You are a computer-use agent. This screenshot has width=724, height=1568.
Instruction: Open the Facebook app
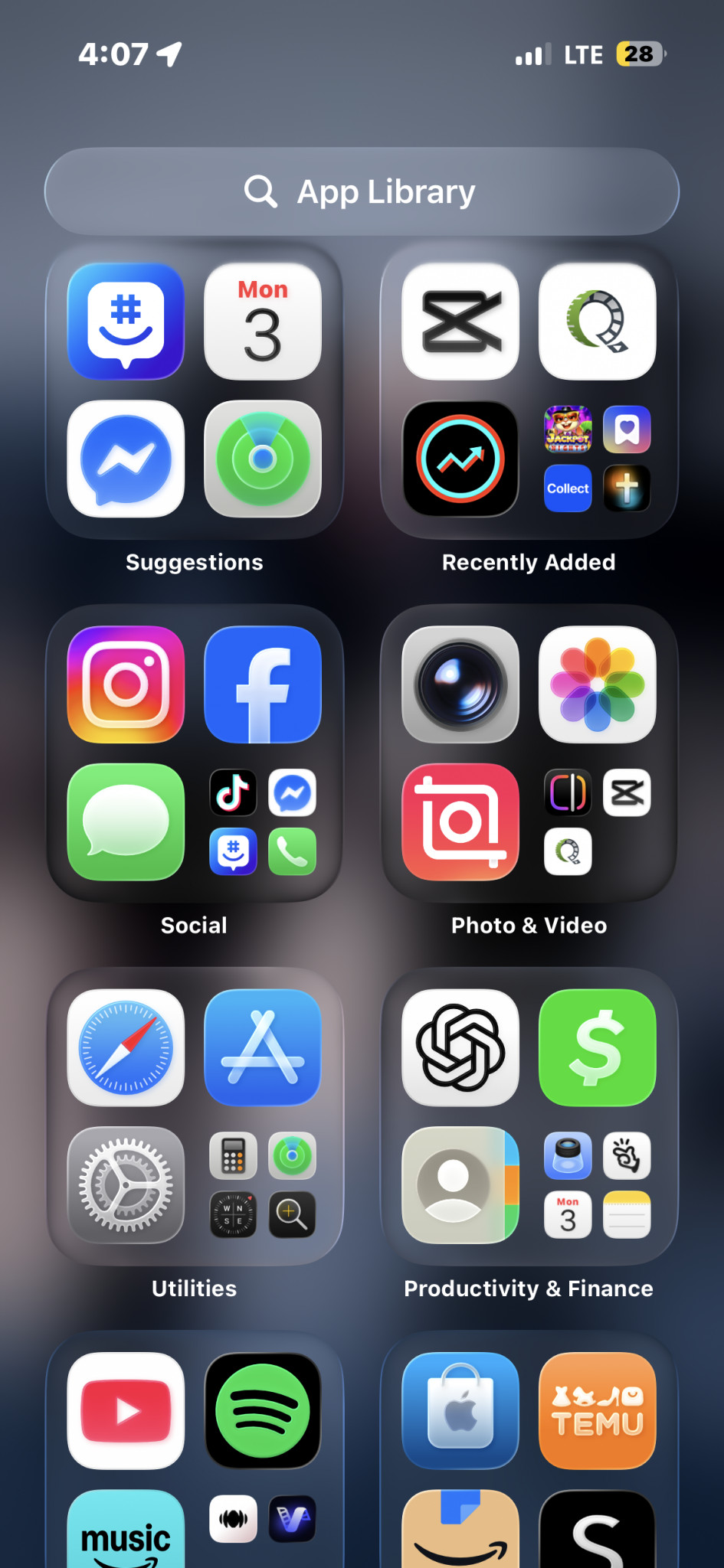pos(263,684)
